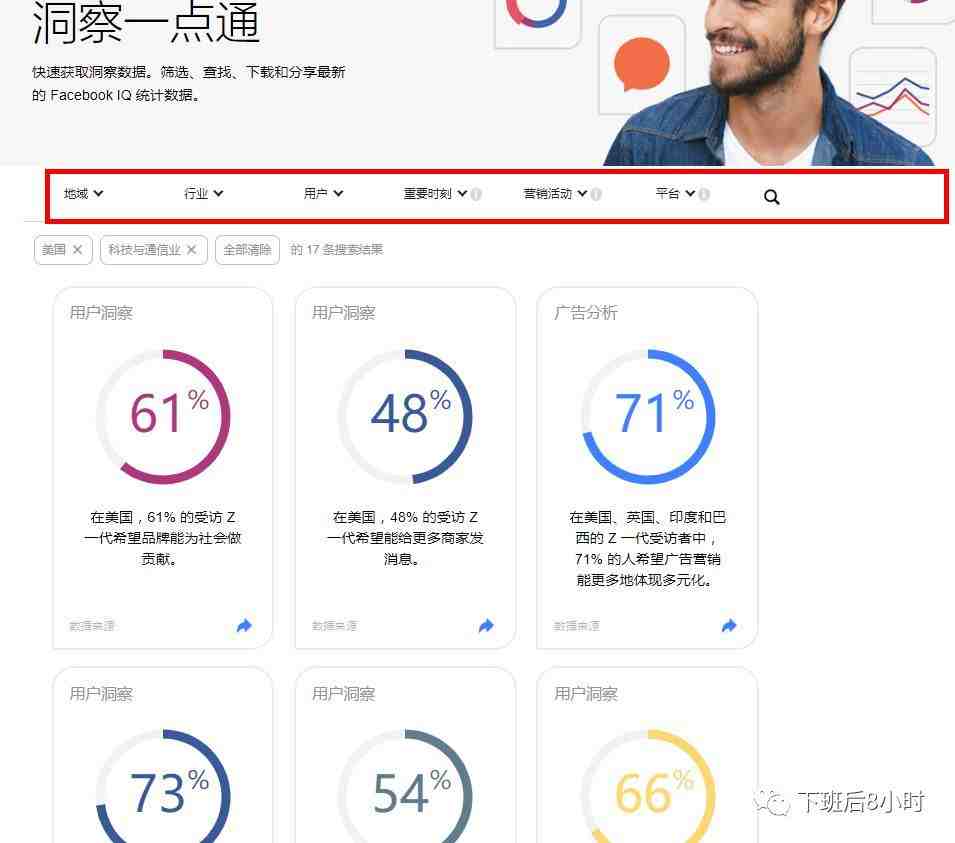Remove the 科技与通信业 filter chip
This screenshot has height=843, width=955.
click(192, 250)
